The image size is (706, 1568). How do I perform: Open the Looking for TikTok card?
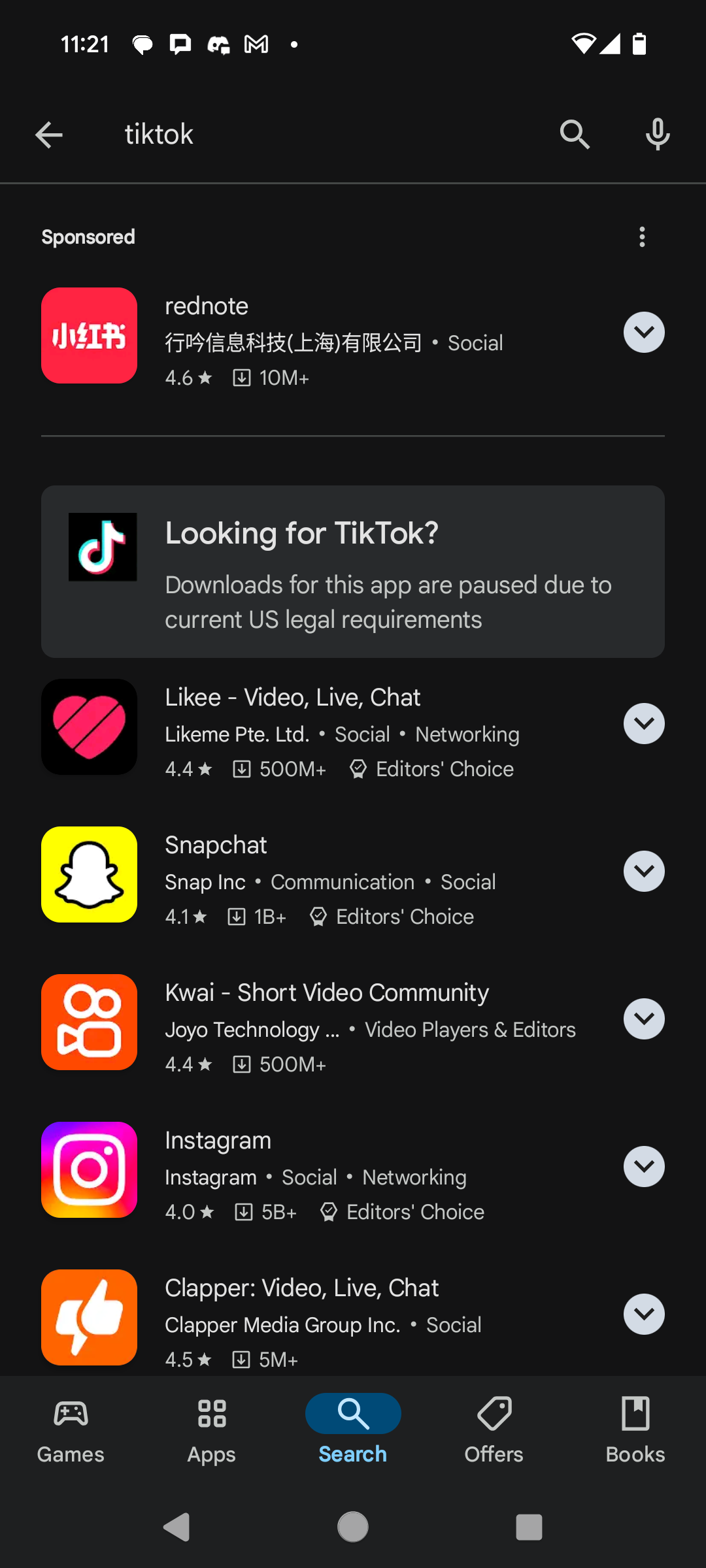pyautogui.click(x=353, y=571)
